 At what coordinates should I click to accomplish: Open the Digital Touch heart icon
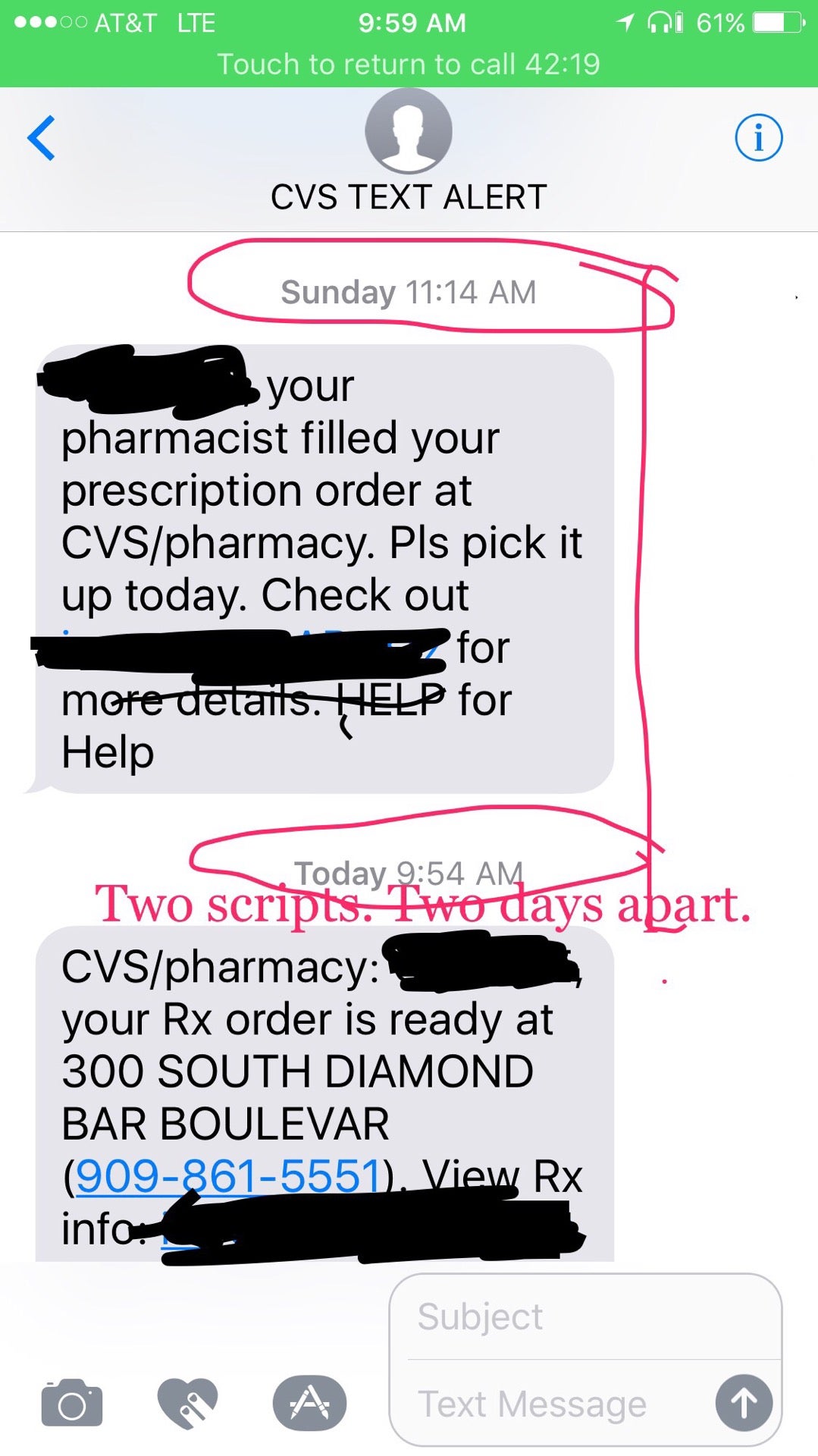tap(187, 1403)
